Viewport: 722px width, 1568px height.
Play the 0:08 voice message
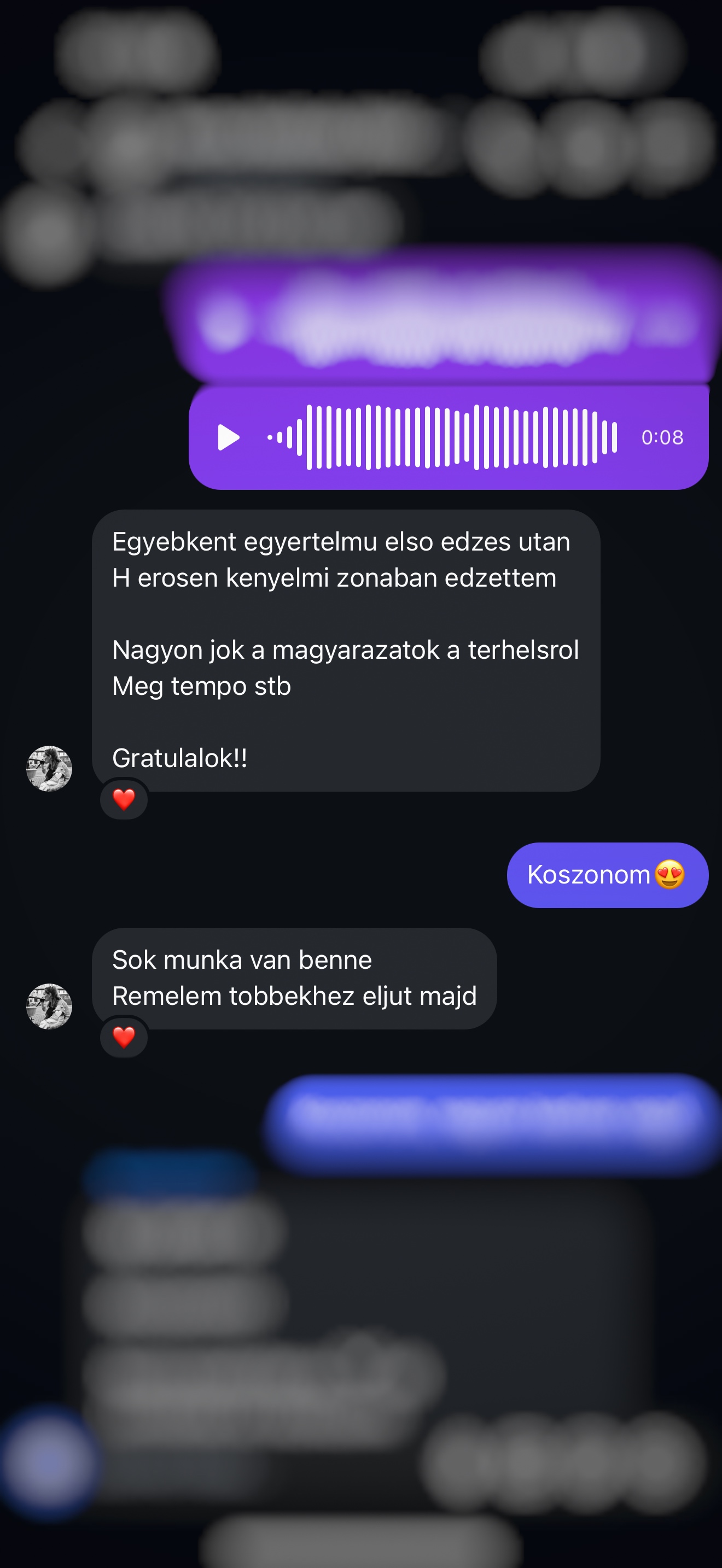228,437
